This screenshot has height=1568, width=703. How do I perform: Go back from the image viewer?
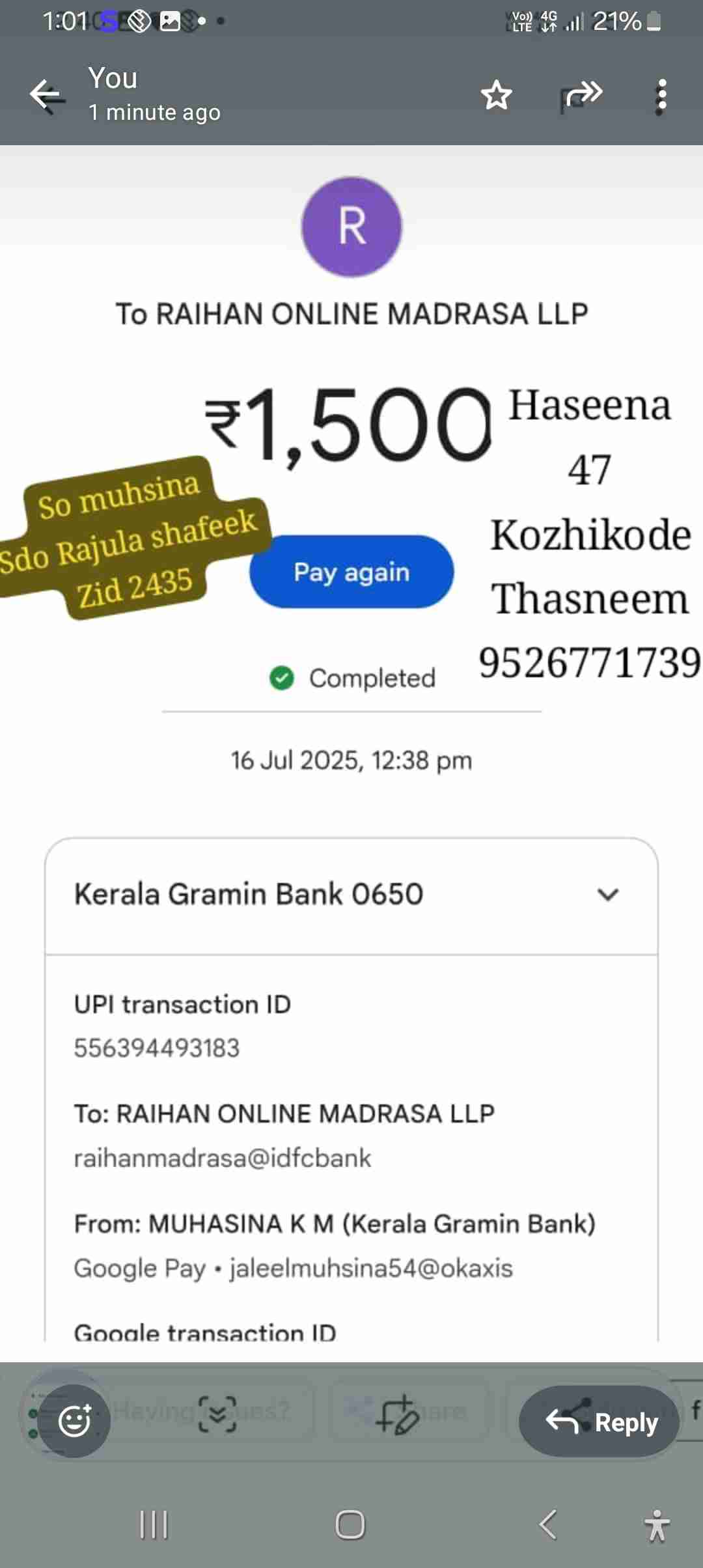coord(47,96)
